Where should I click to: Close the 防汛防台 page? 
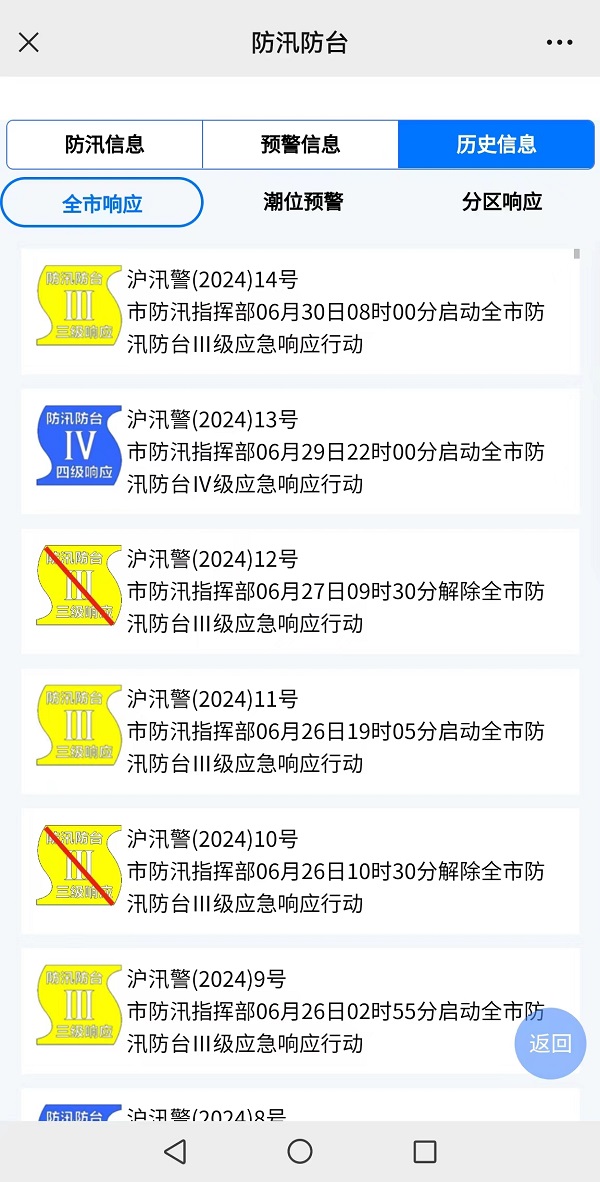[29, 42]
